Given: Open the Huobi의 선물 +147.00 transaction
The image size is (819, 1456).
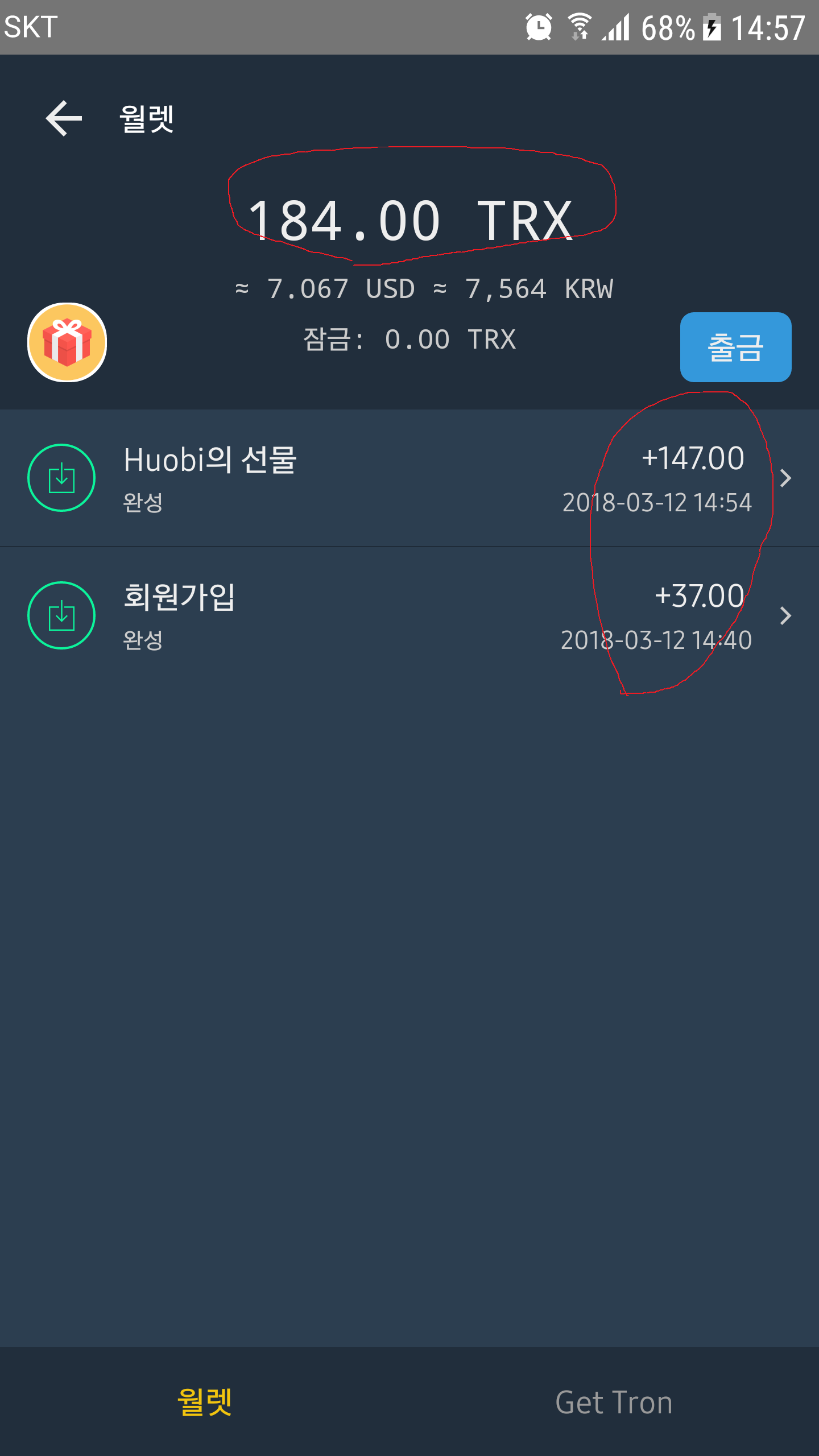Looking at the screenshot, I should 409,478.
